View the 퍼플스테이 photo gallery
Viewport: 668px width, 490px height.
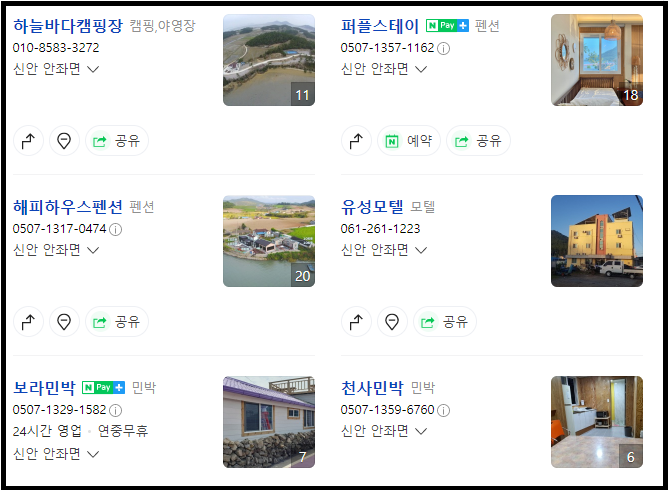click(596, 60)
